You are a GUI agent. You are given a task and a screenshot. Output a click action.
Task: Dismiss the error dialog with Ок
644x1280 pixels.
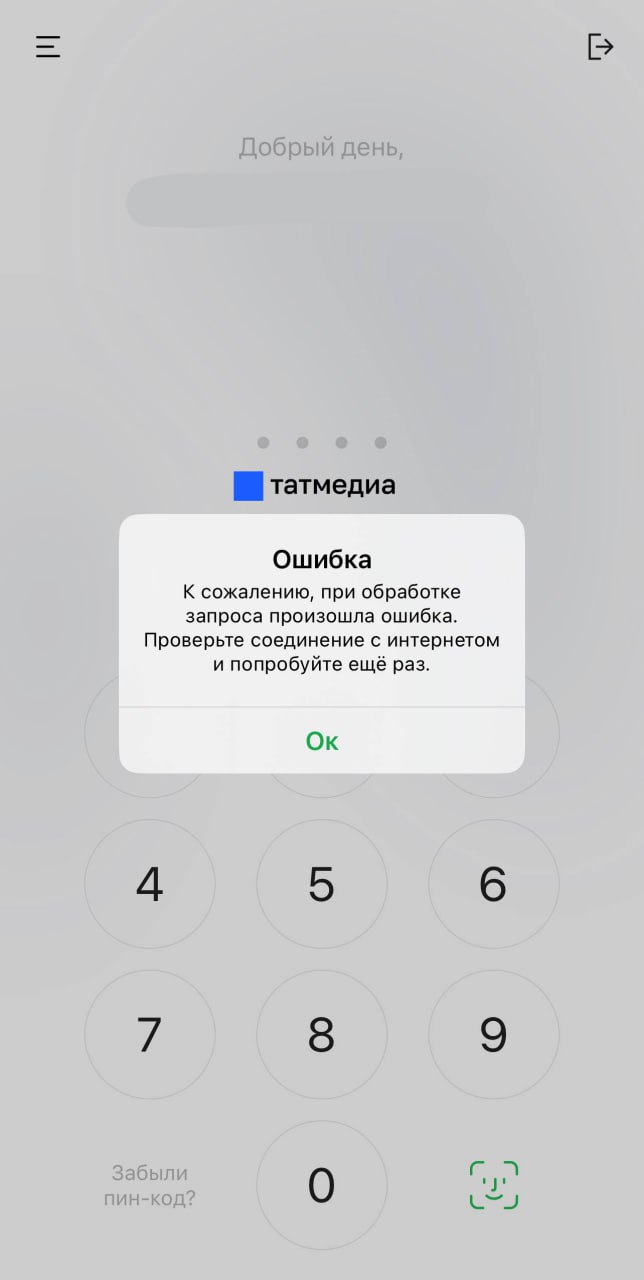pyautogui.click(x=322, y=741)
